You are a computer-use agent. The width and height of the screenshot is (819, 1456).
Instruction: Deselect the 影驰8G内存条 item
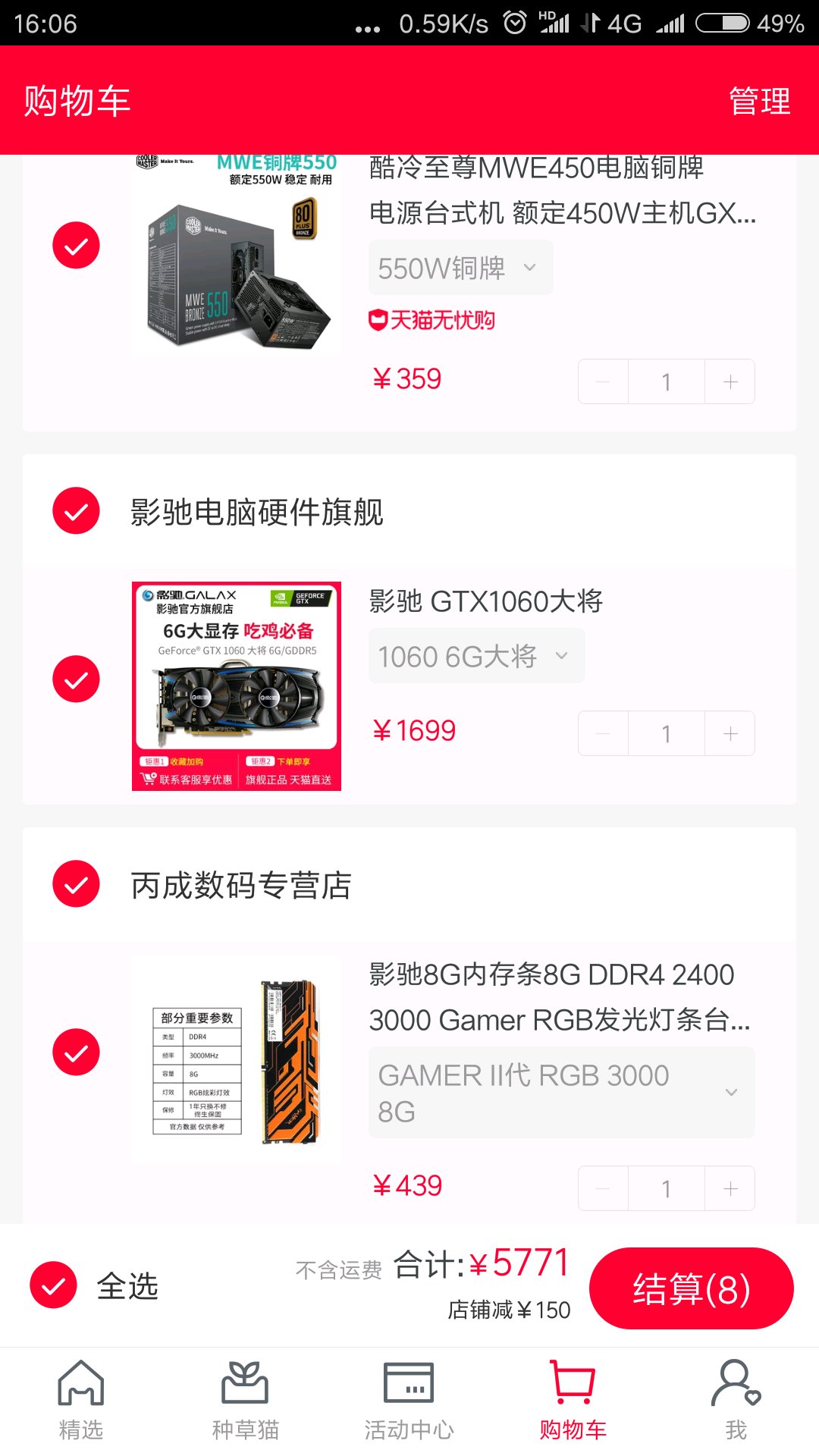pos(76,1052)
